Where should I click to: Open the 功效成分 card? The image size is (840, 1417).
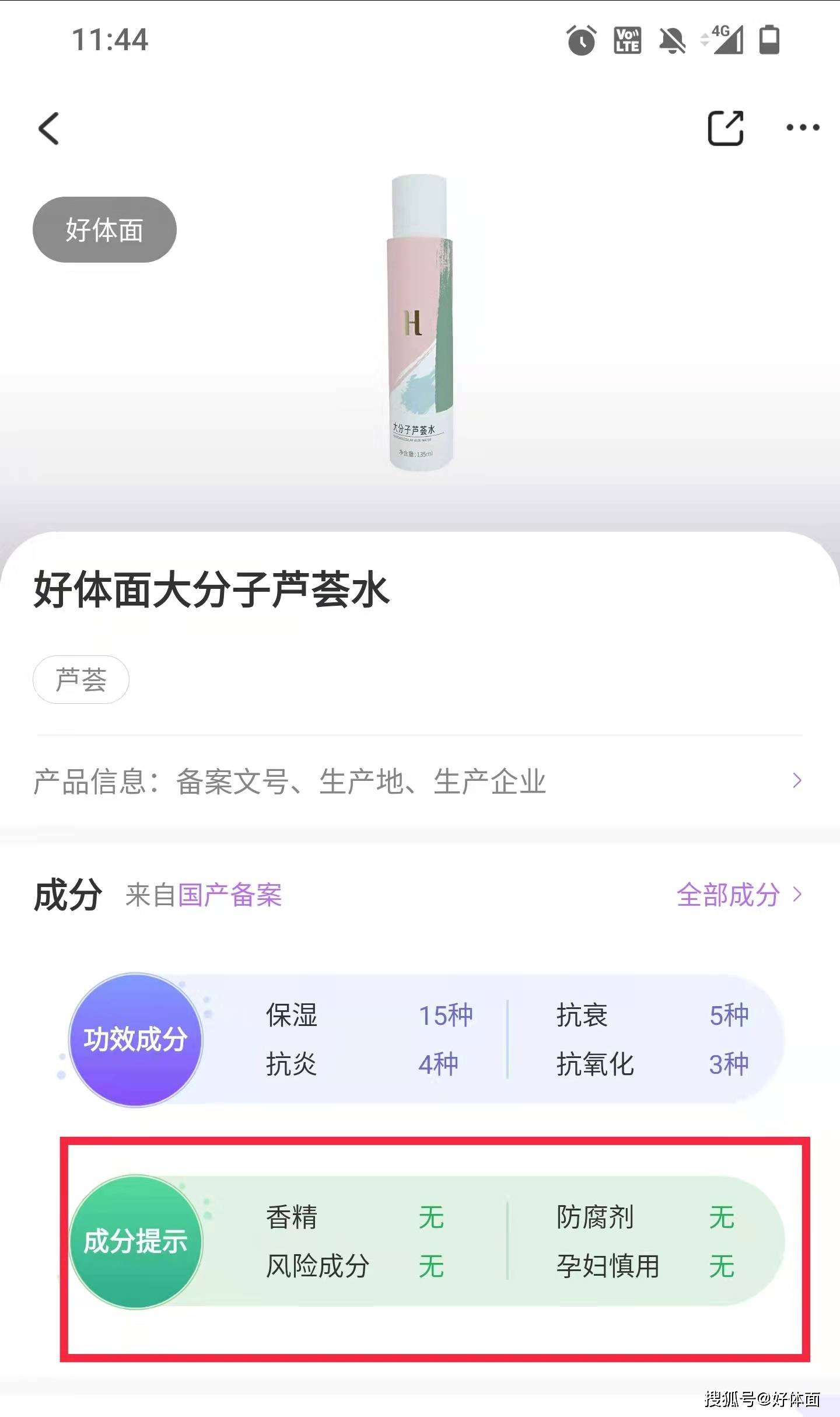tap(426, 1039)
